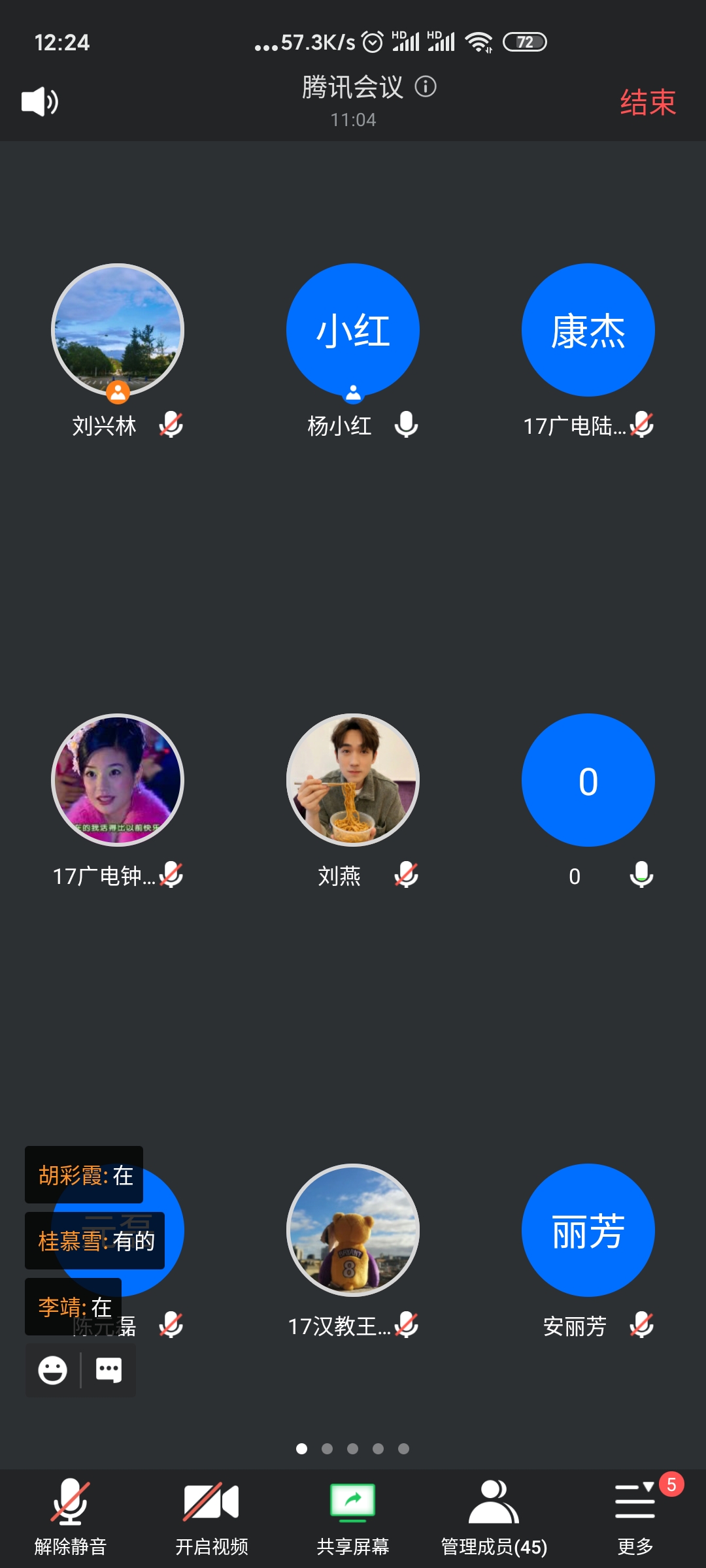Open the 更多 menu
The width and height of the screenshot is (706, 1568).
tap(635, 1517)
